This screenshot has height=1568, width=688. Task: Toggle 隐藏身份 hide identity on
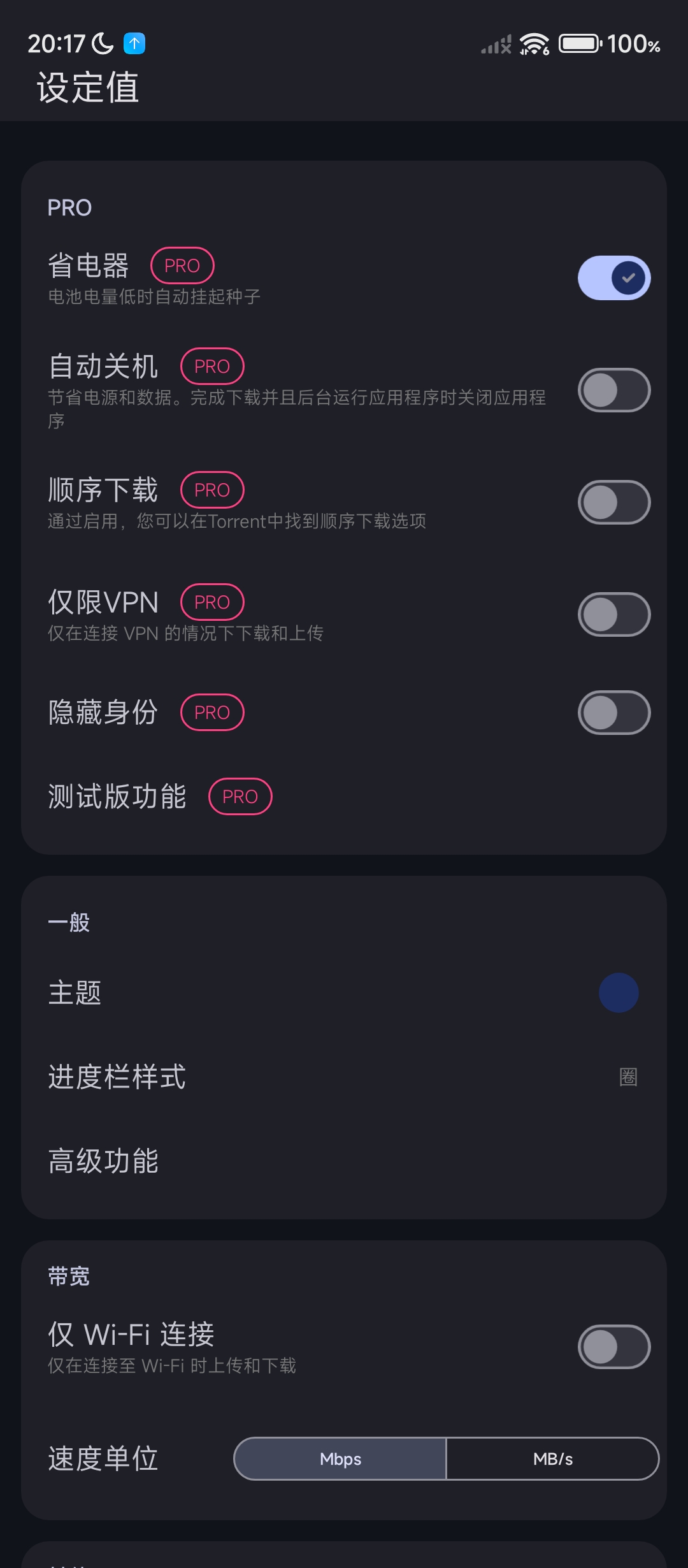point(613,713)
